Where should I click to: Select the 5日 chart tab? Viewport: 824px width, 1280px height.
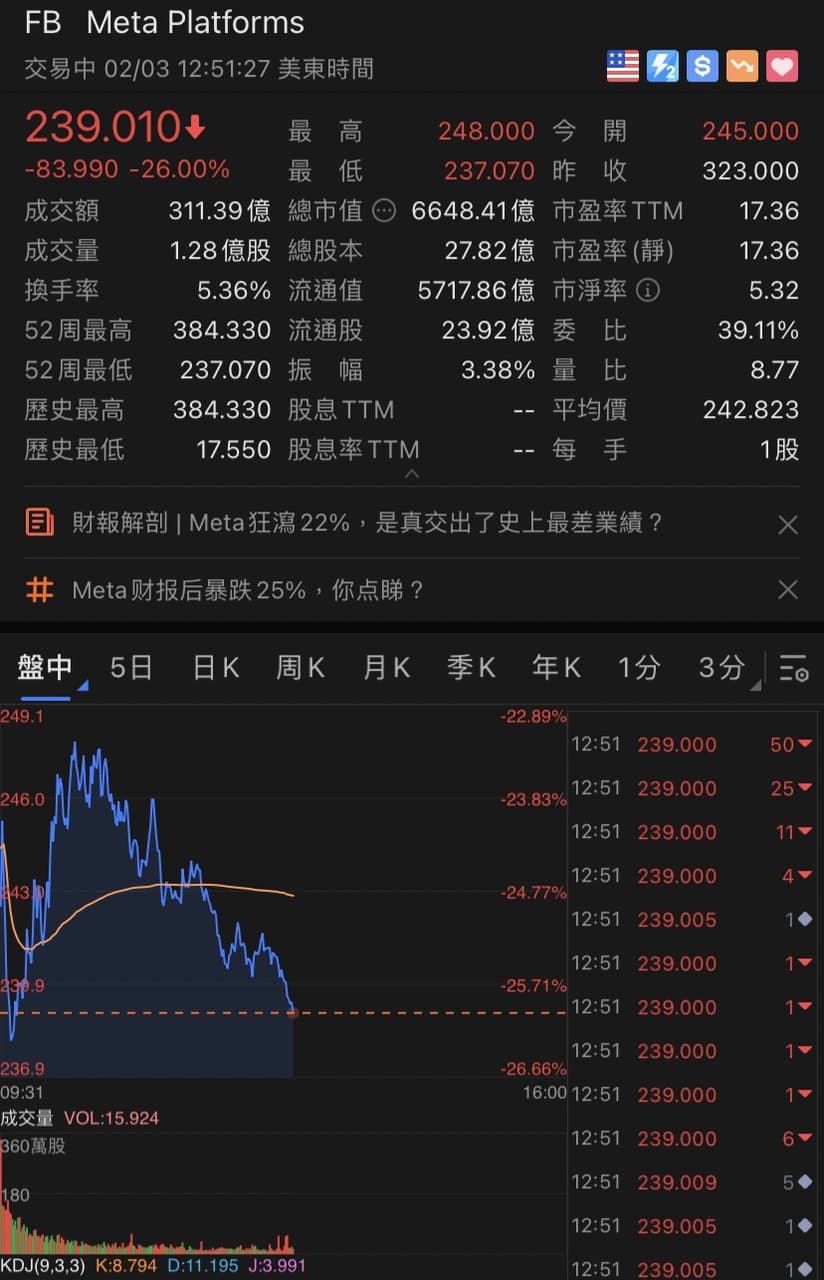(130, 667)
